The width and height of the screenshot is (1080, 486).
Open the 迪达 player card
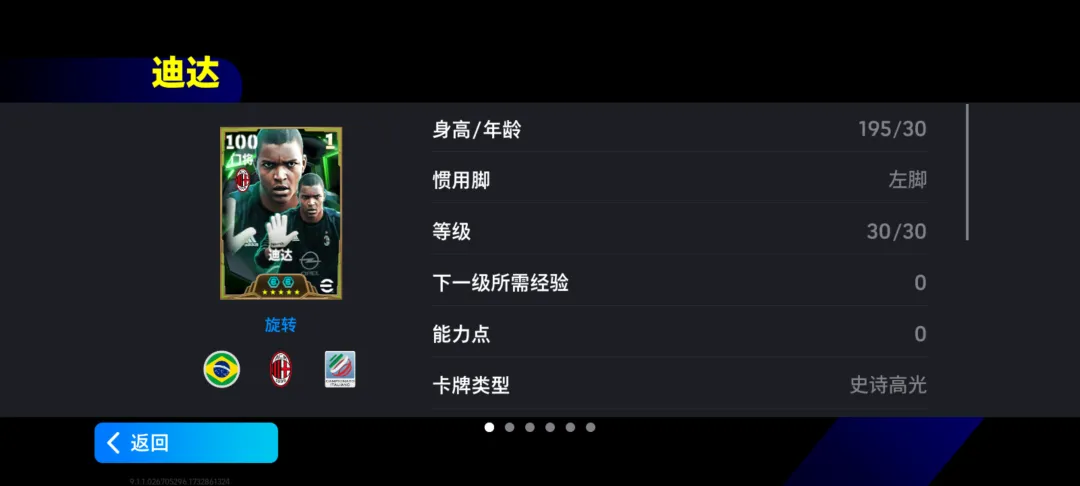click(281, 213)
